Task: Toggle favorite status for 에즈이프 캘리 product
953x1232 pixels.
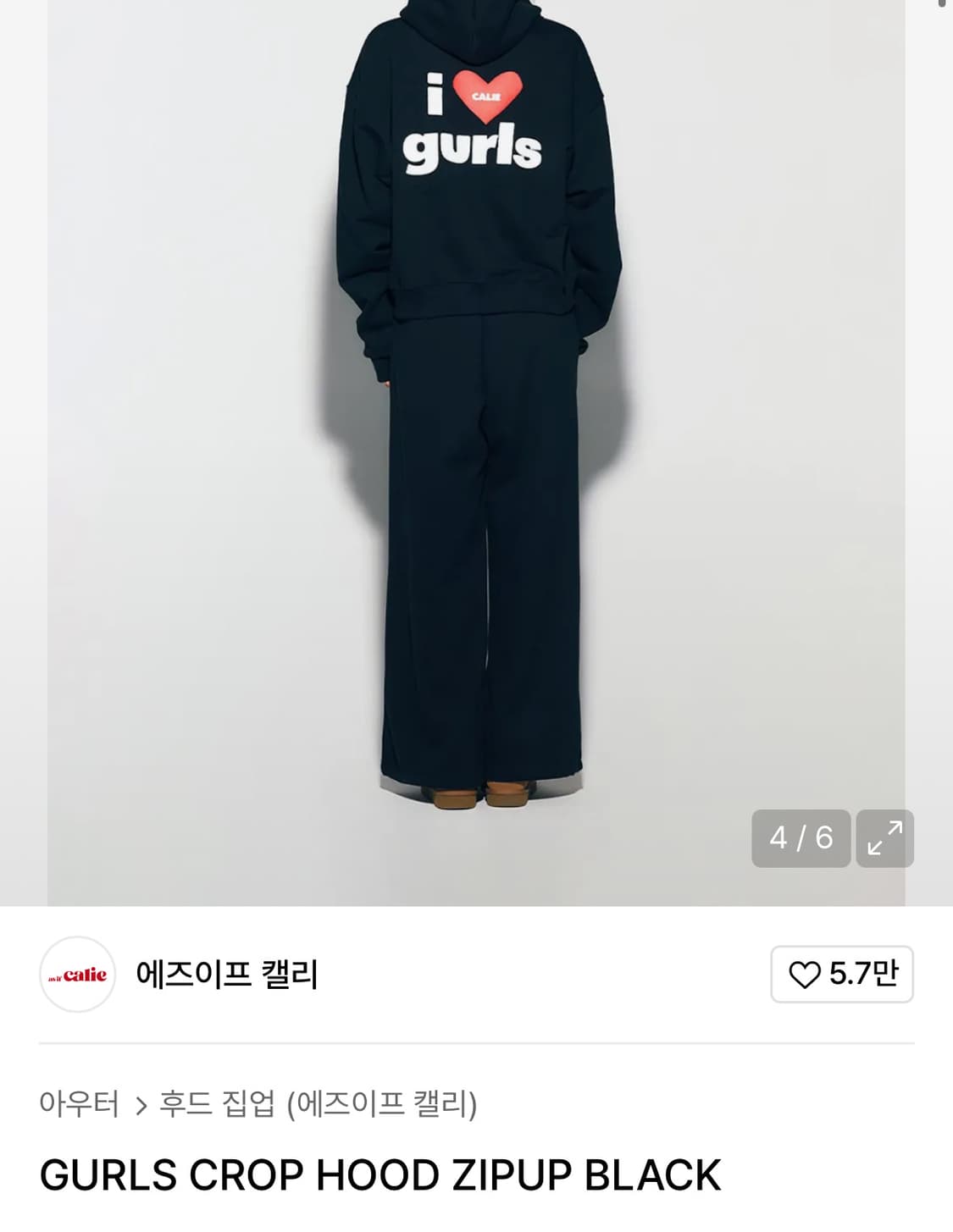Action: (841, 974)
